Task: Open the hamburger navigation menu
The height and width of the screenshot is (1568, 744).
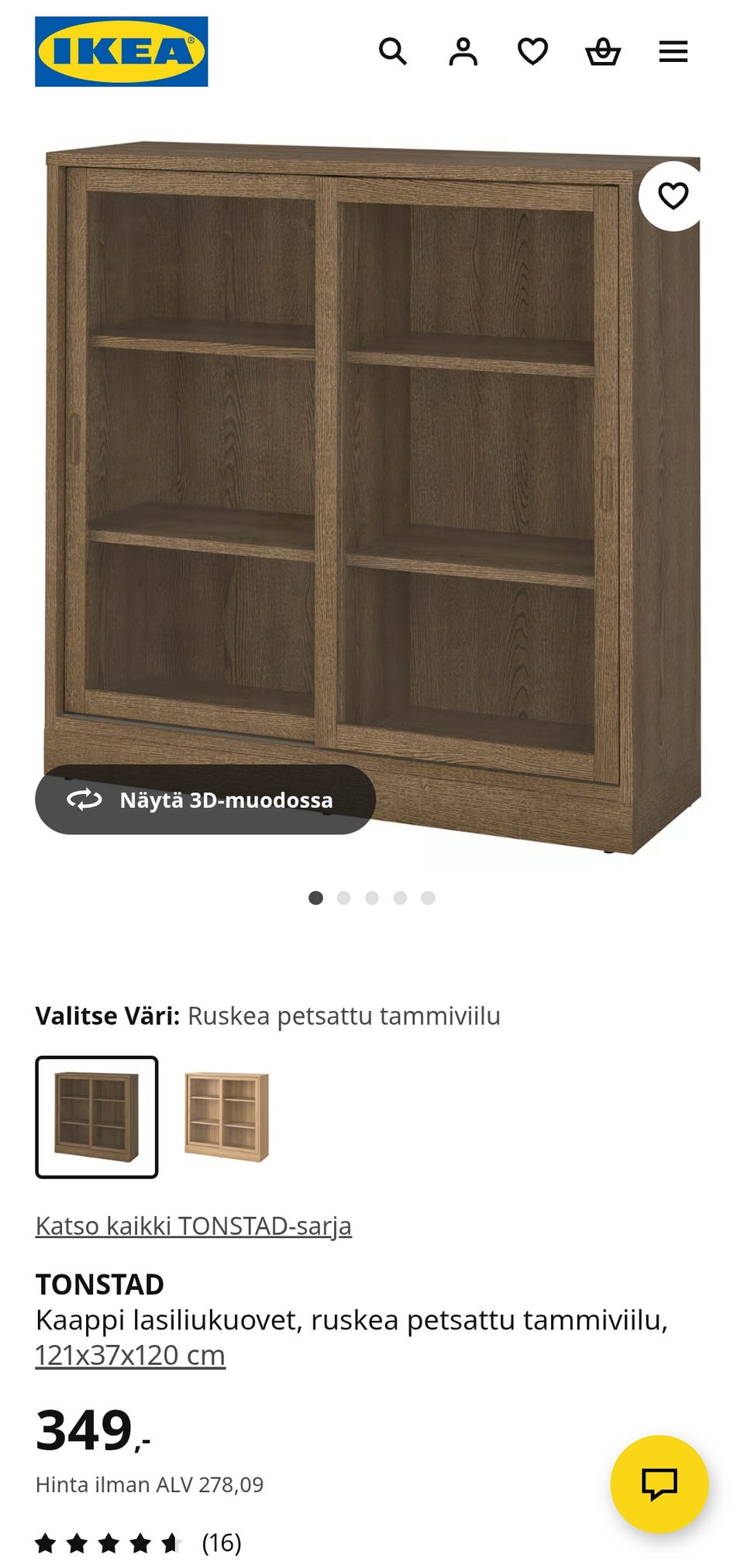Action: (673, 51)
